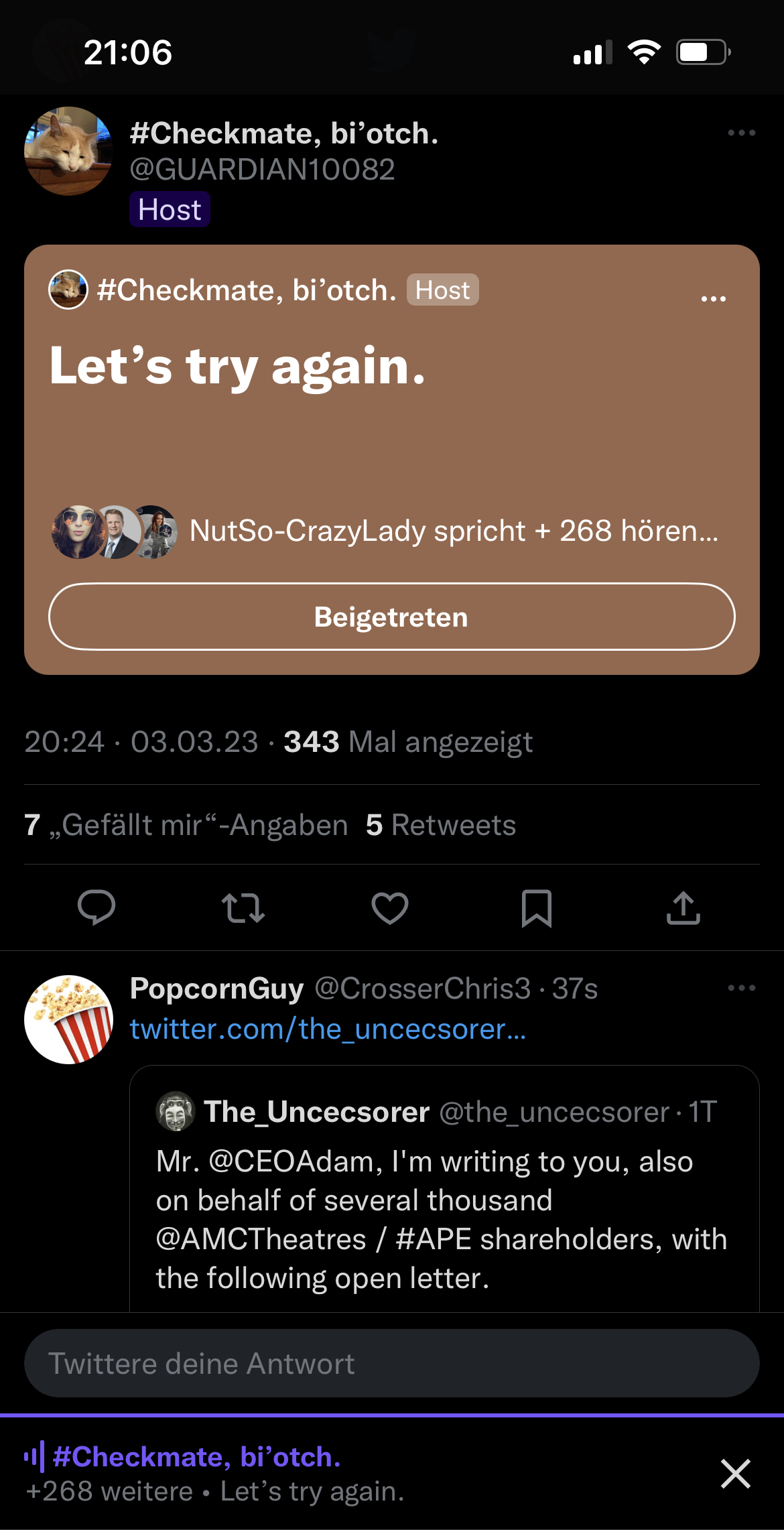This screenshot has width=784, height=1530.
Task: Like the main tweet
Action: tap(390, 907)
